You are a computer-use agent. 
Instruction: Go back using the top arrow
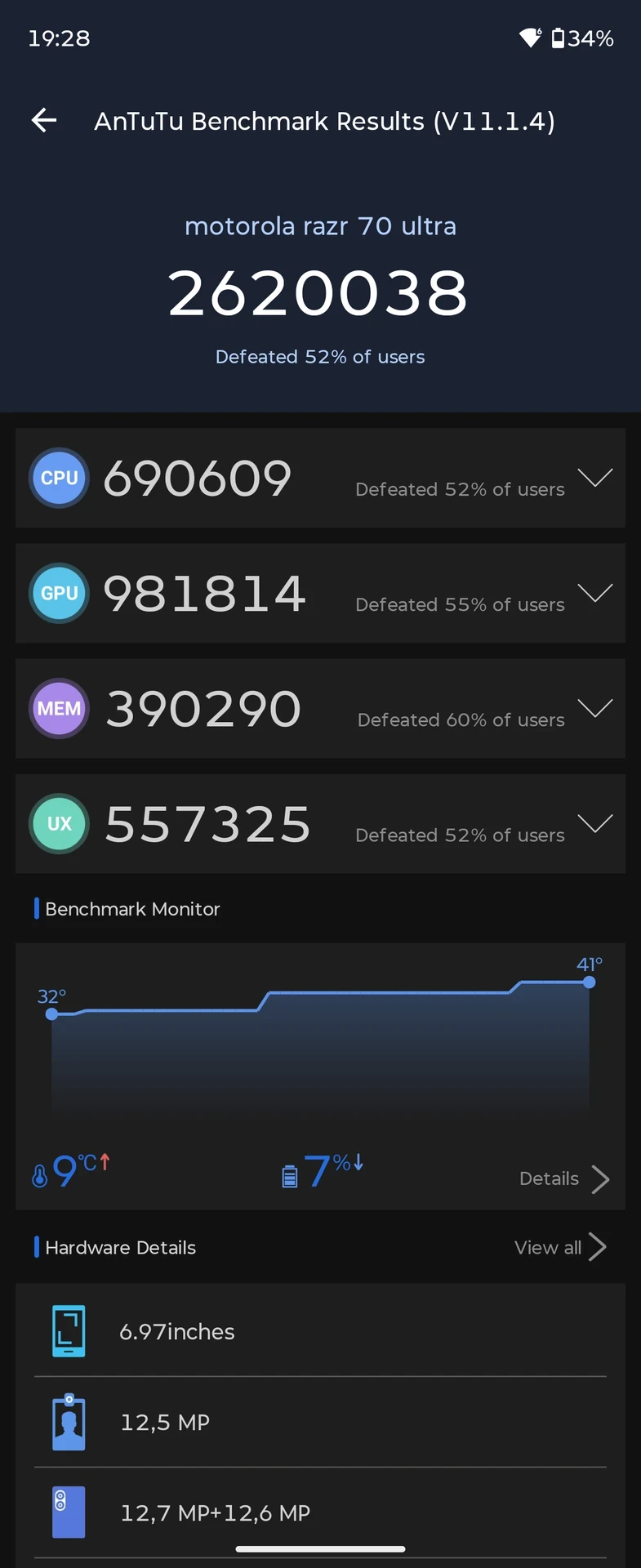point(44,121)
